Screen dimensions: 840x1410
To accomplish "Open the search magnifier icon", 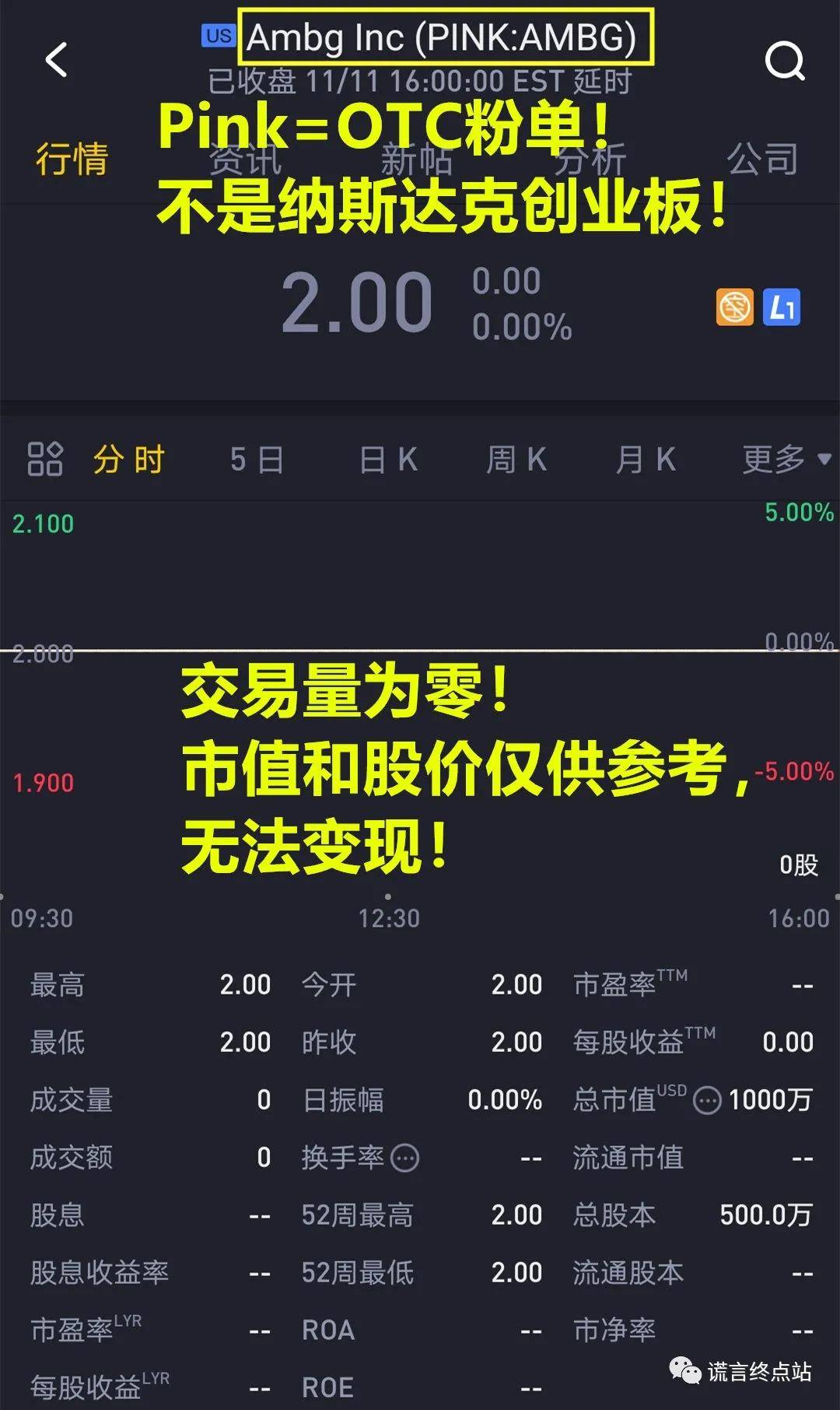I will coord(785,61).
